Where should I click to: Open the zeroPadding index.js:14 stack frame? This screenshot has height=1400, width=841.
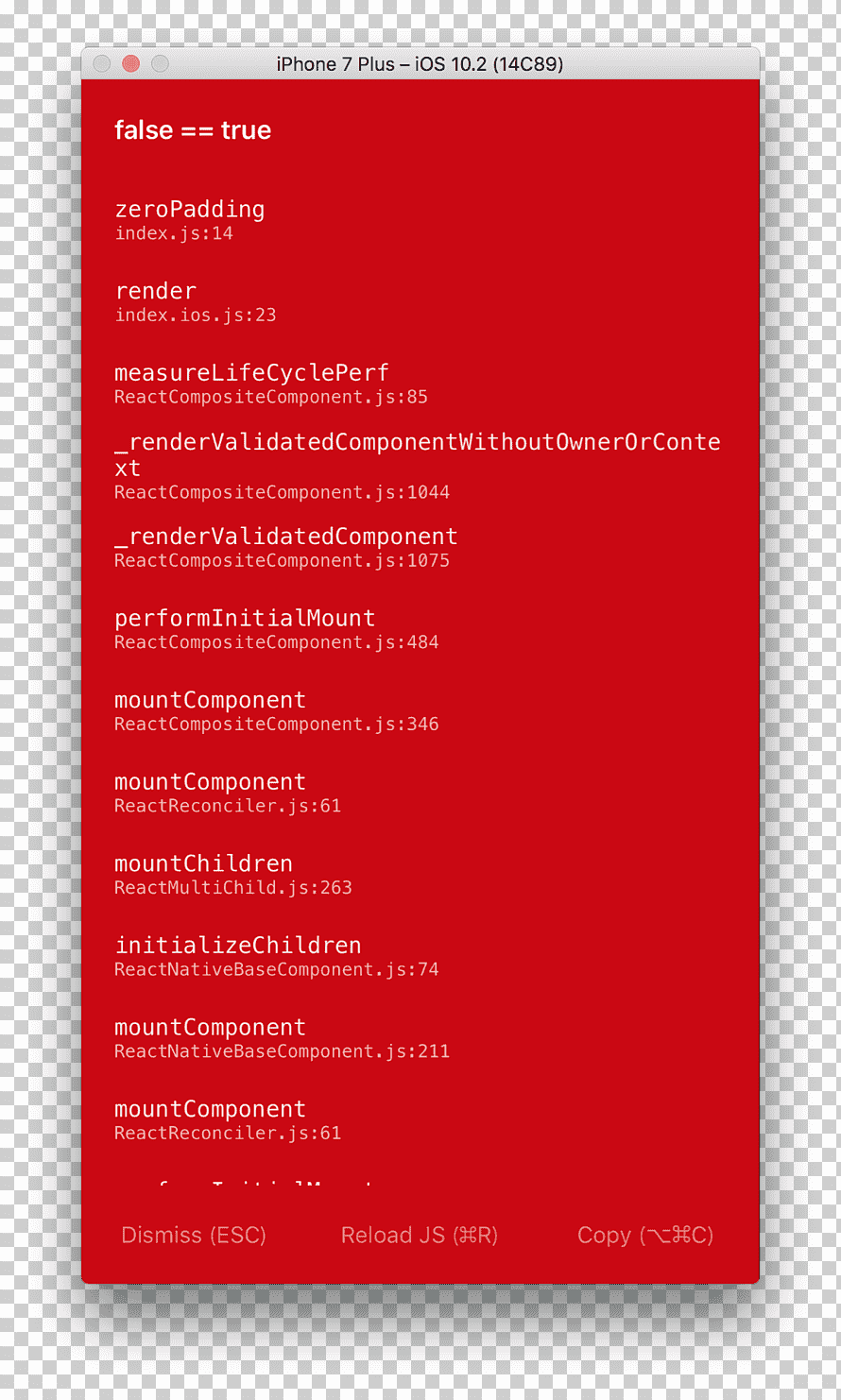[420, 220]
